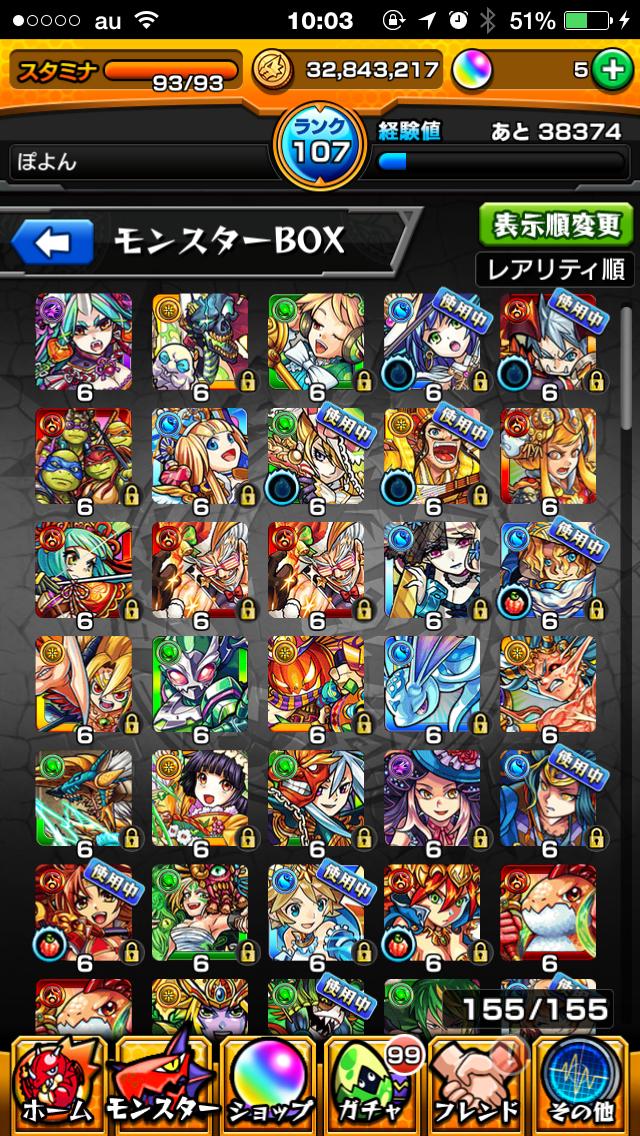Select the Ninja Turtles monster tile
The height and width of the screenshot is (1136, 640).
[x=84, y=455]
